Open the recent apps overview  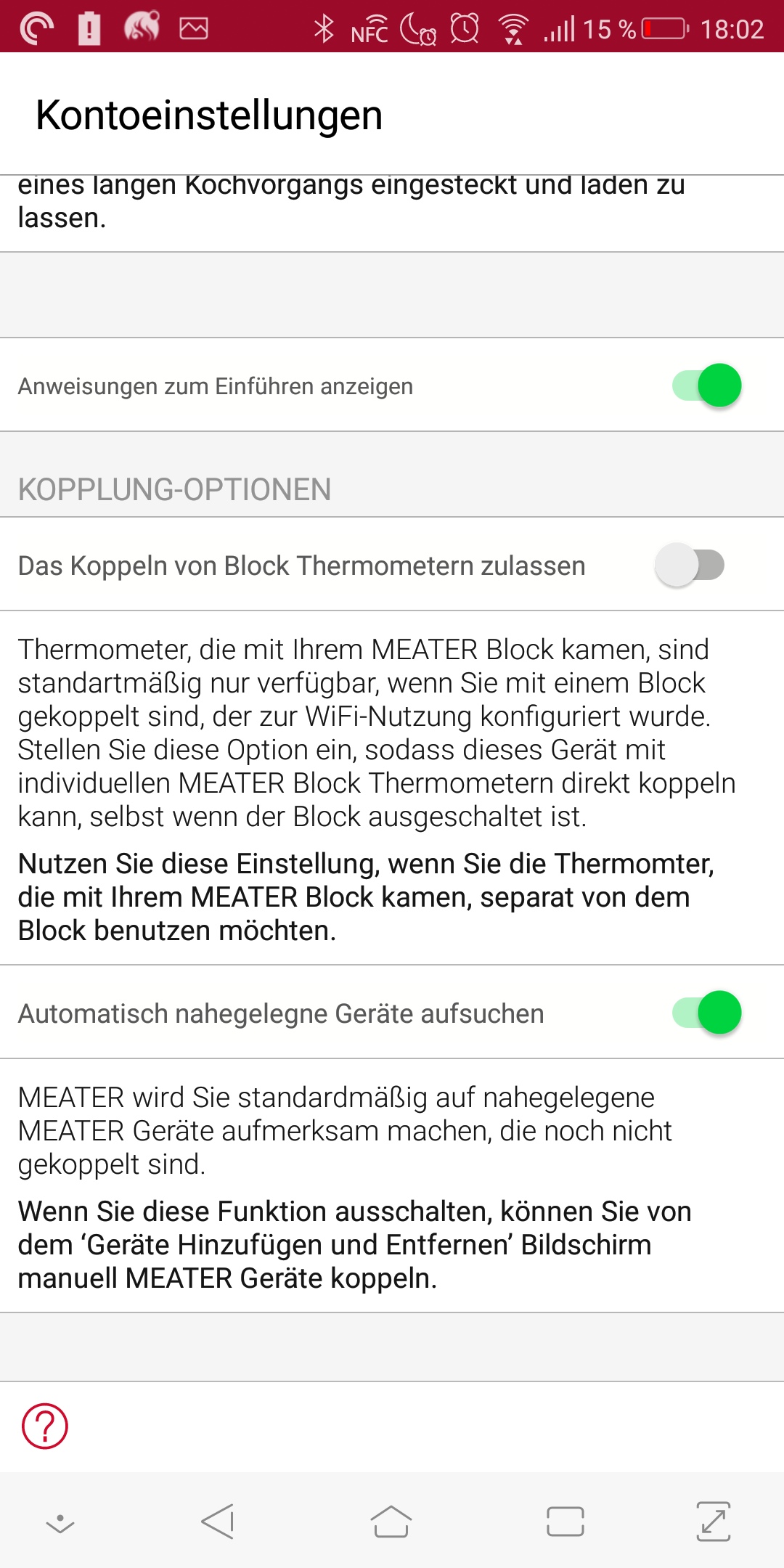point(565,1522)
